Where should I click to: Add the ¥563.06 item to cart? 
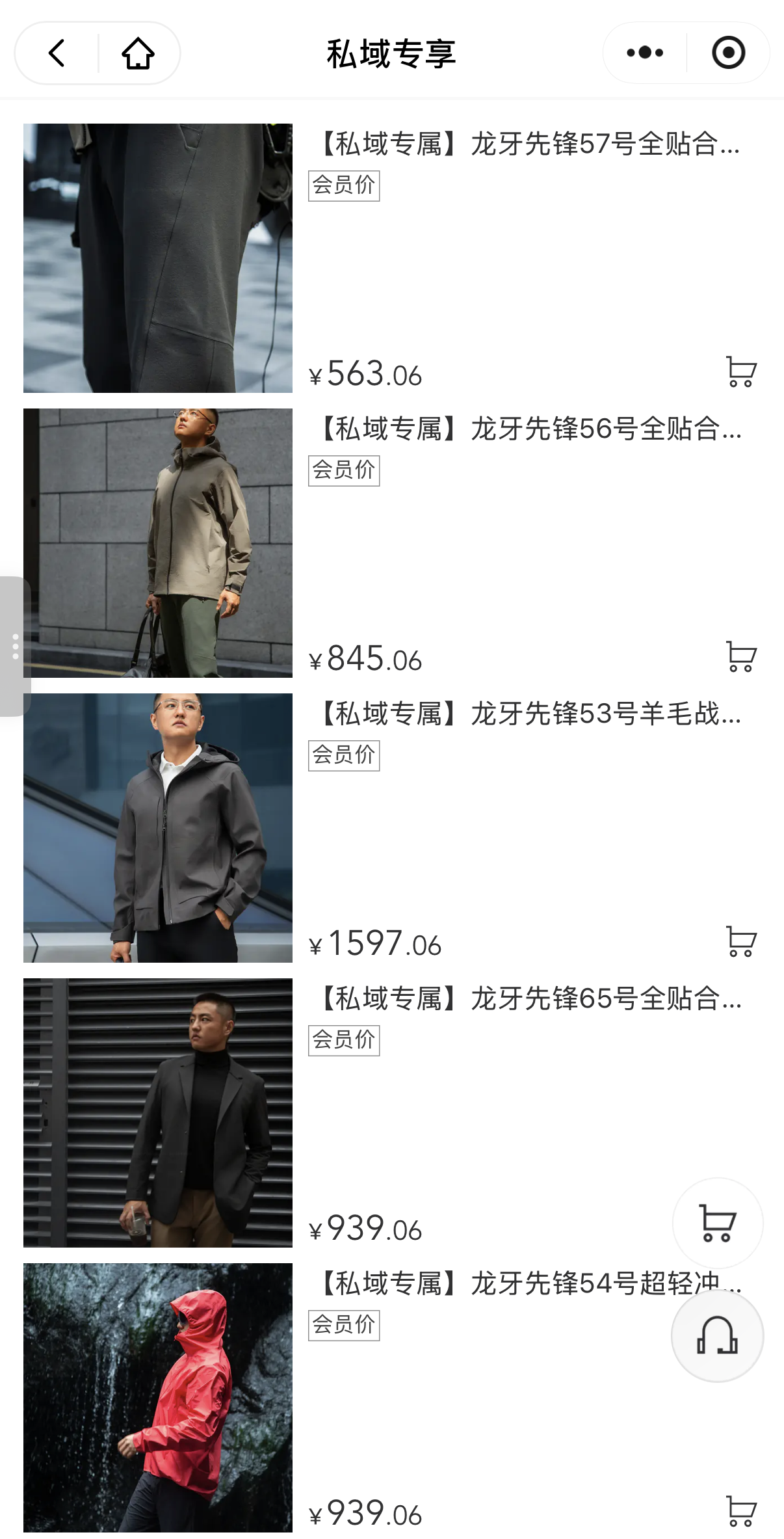(740, 372)
